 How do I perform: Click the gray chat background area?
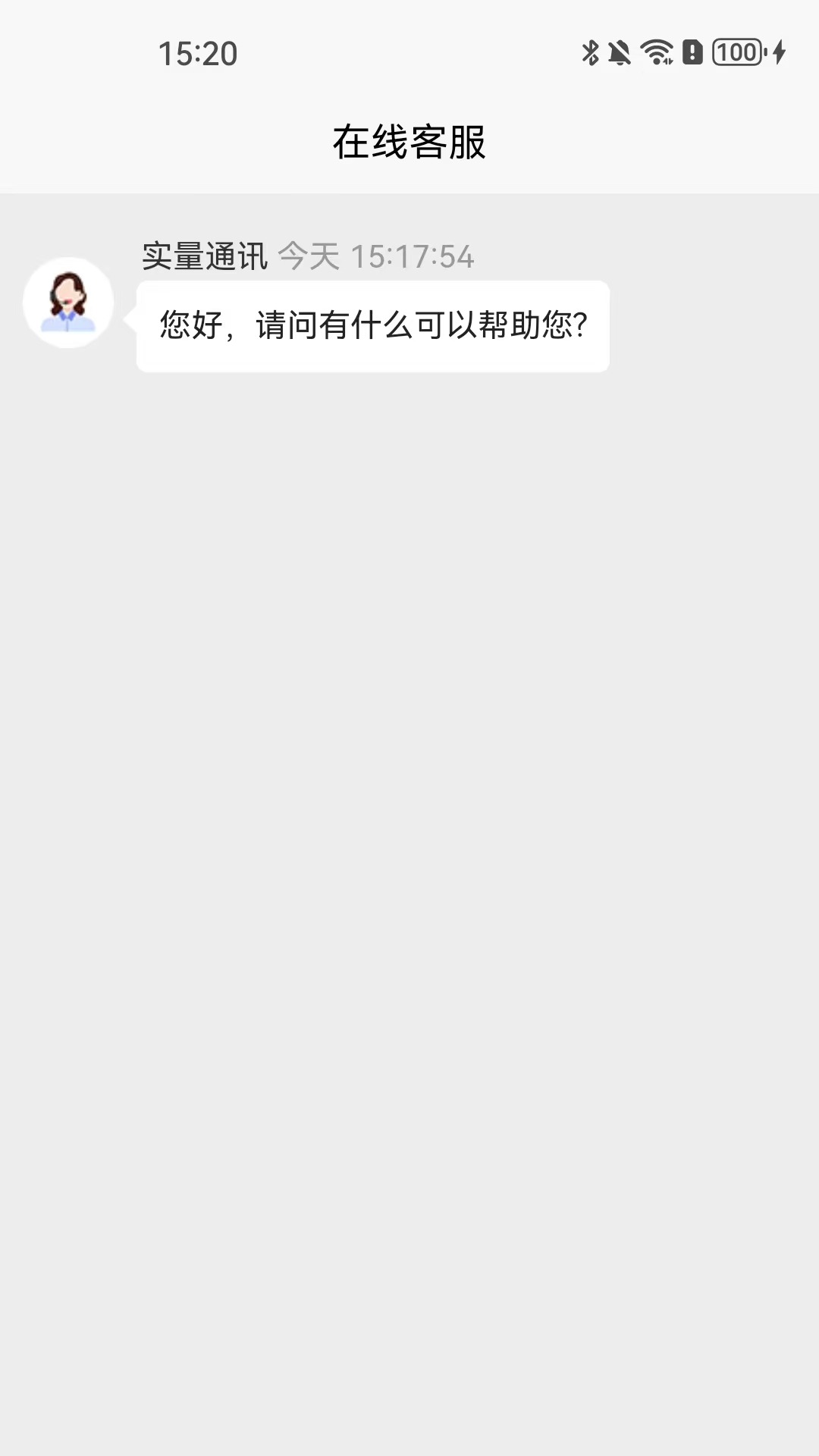point(409,834)
